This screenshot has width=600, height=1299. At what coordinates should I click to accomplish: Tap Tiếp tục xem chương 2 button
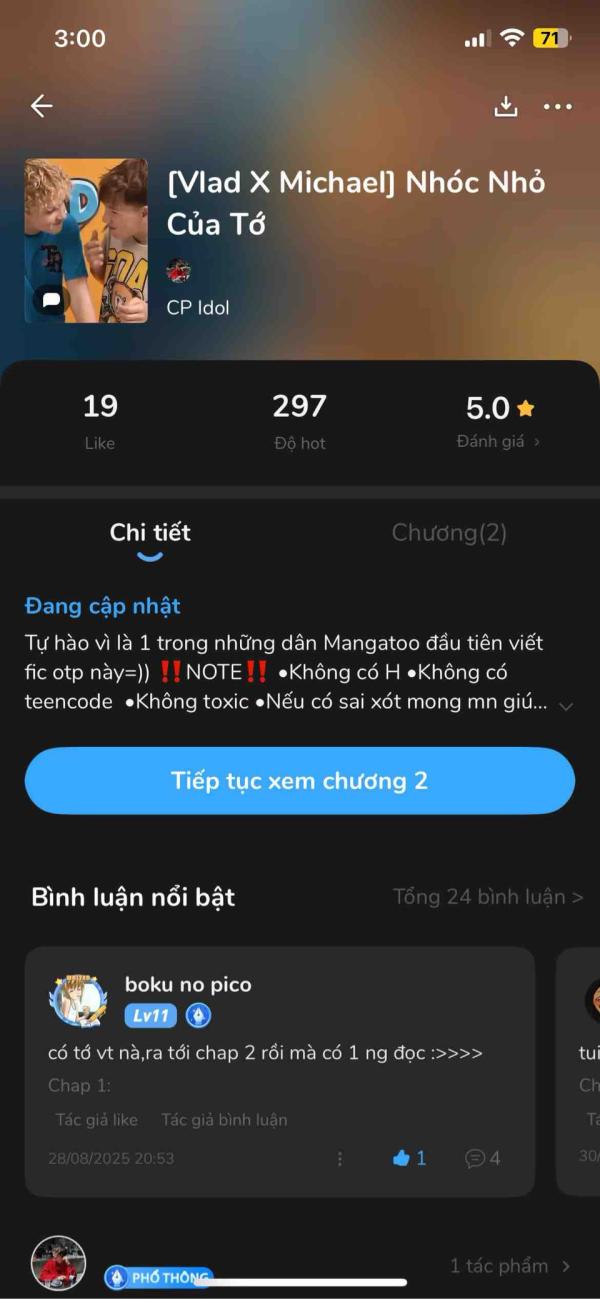(x=300, y=781)
